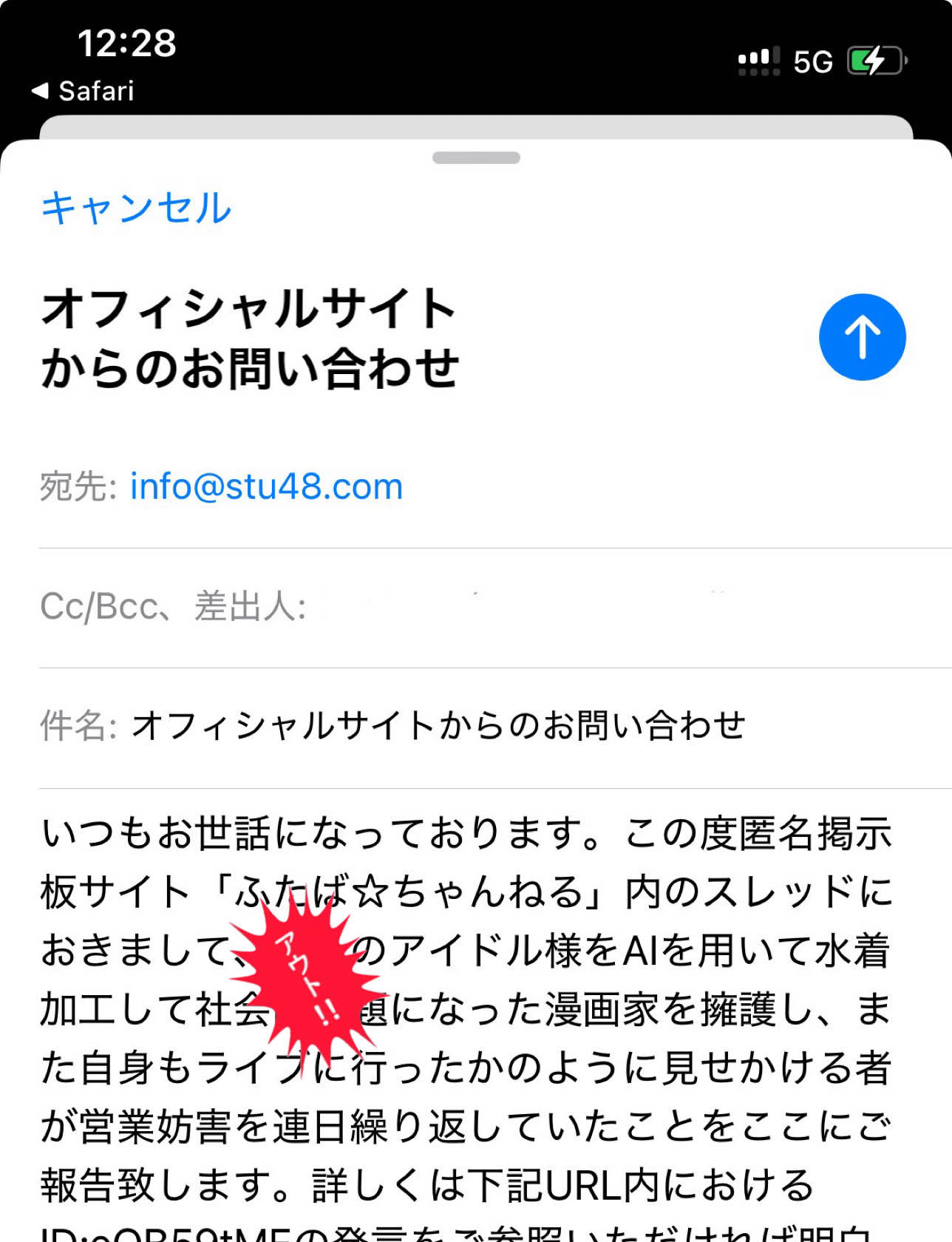Image resolution: width=952 pixels, height=1242 pixels.
Task: Send the email with the blue arrow
Action: [x=862, y=337]
